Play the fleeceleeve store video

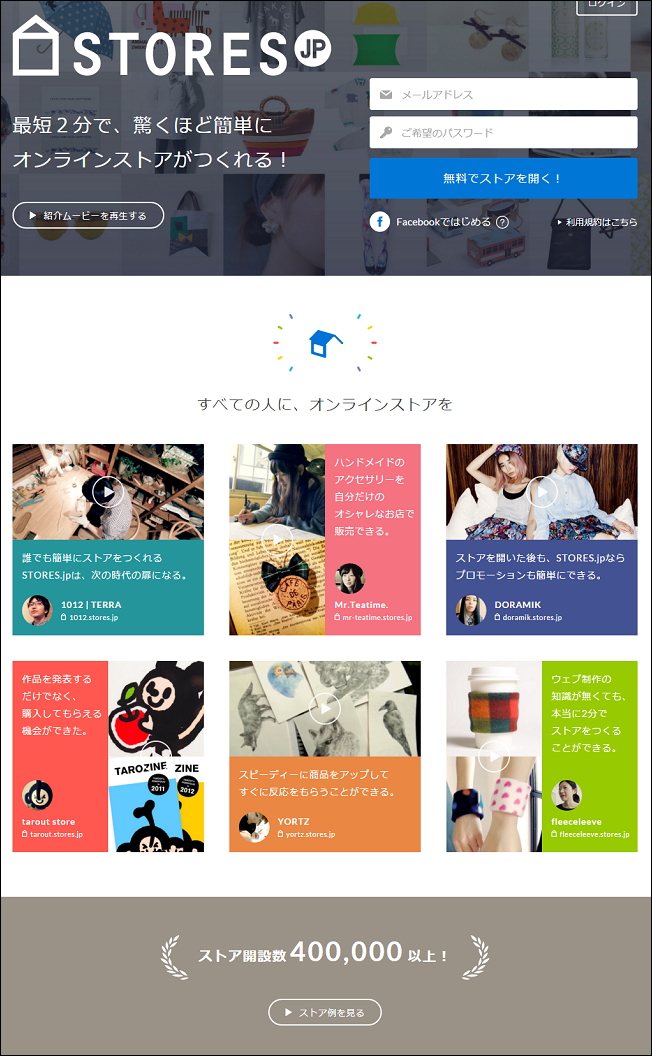point(494,756)
